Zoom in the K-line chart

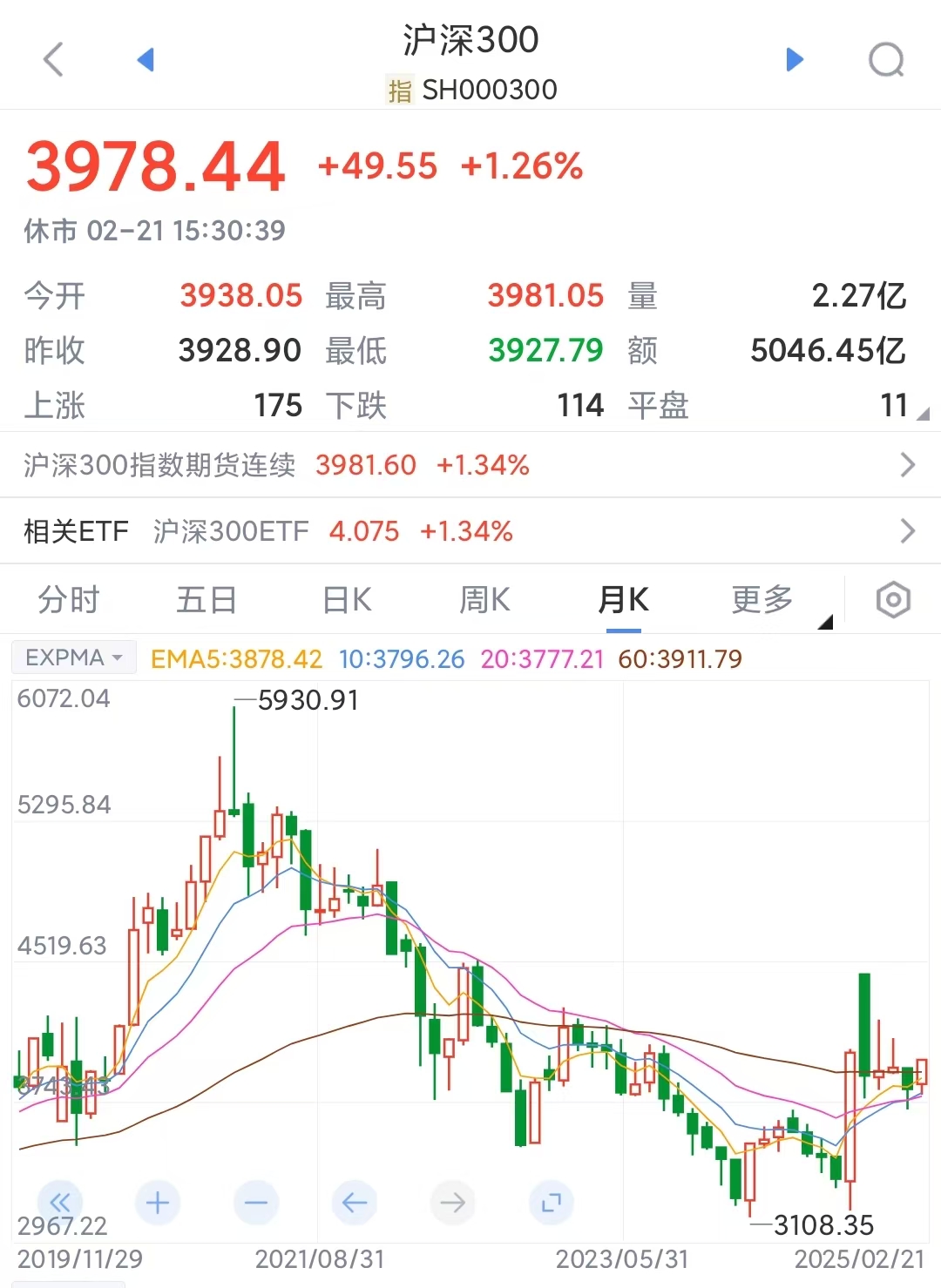[x=158, y=1203]
